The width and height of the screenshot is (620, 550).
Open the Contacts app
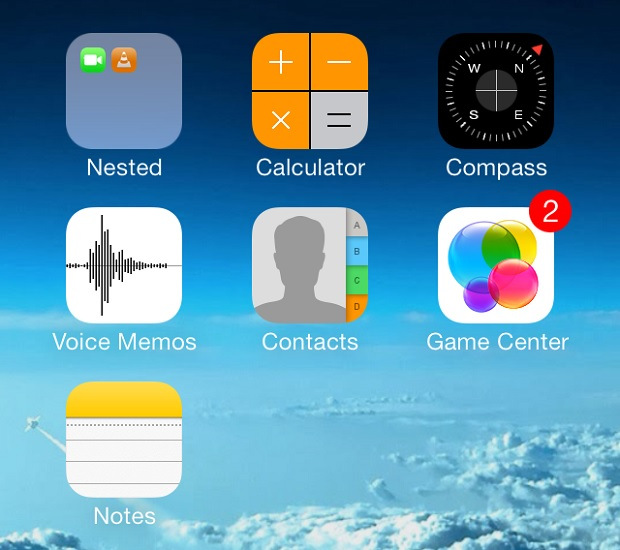[x=310, y=265]
